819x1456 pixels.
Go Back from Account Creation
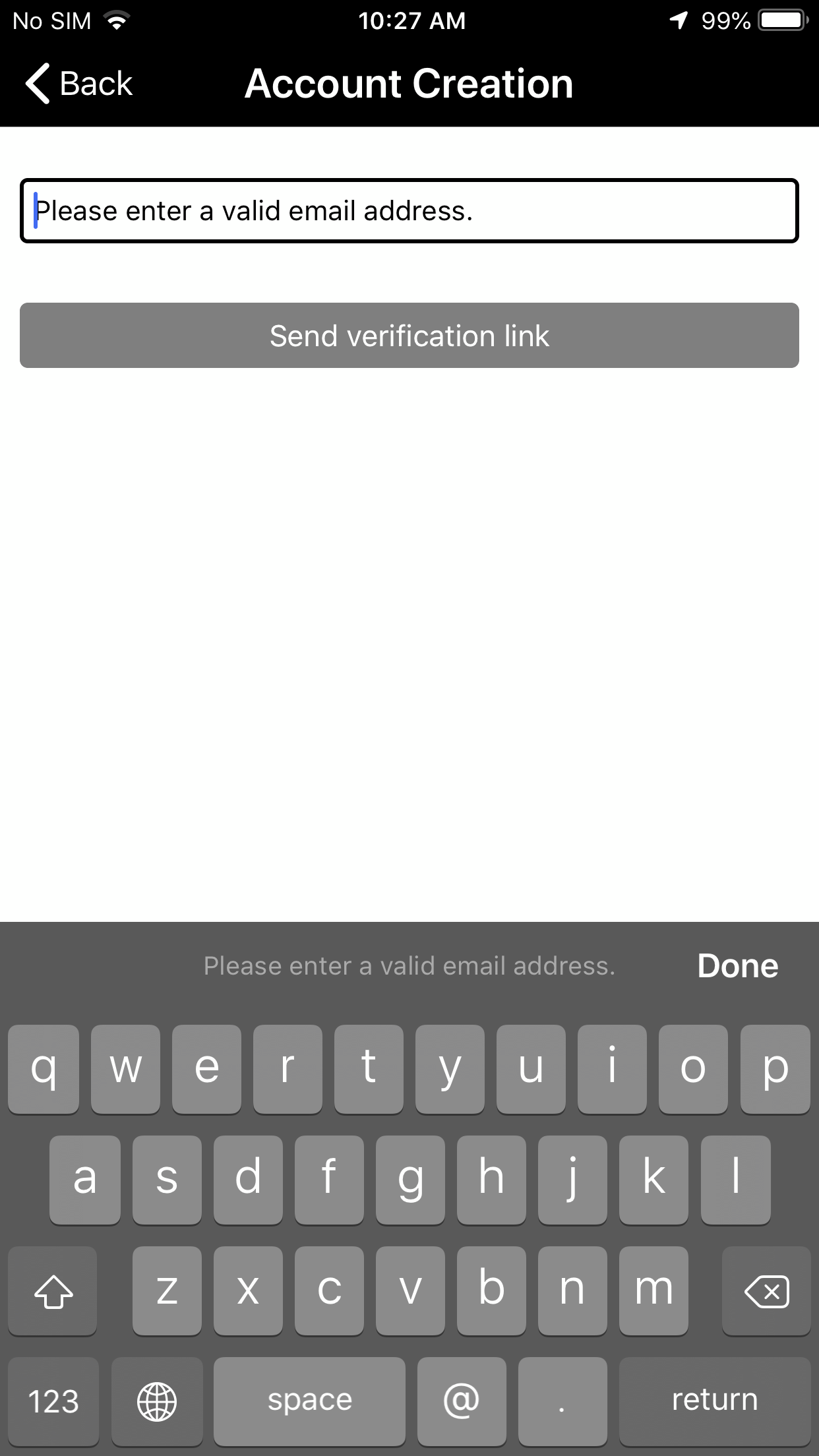pos(78,83)
